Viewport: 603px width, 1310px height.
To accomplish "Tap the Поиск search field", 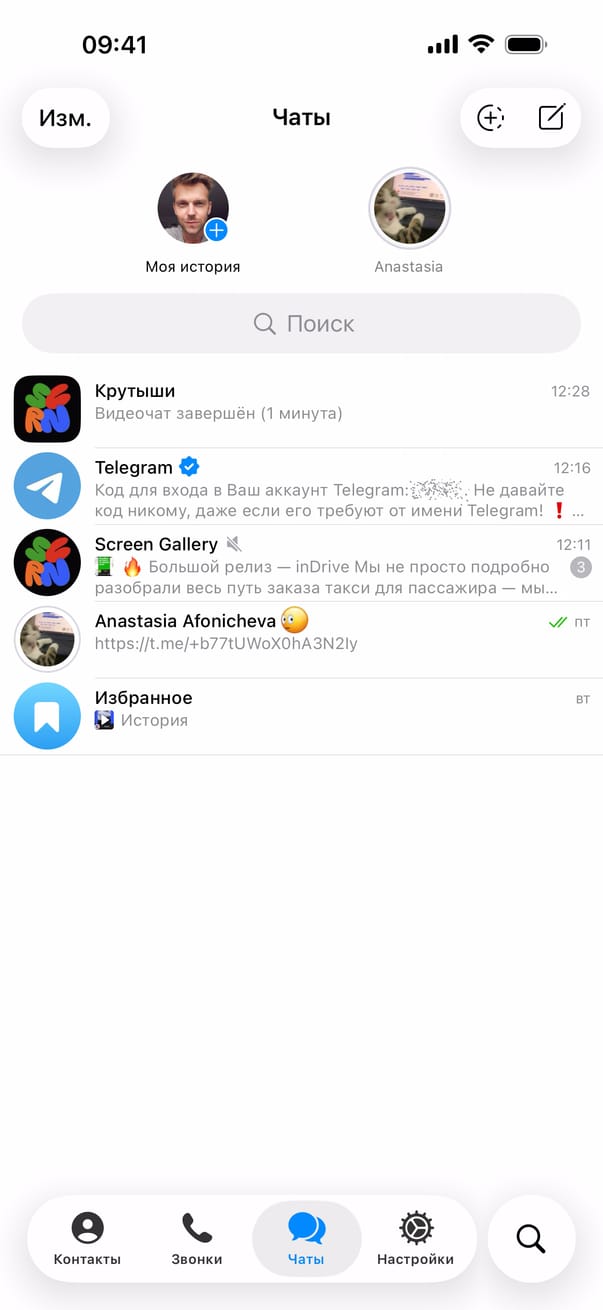I will (x=301, y=324).
